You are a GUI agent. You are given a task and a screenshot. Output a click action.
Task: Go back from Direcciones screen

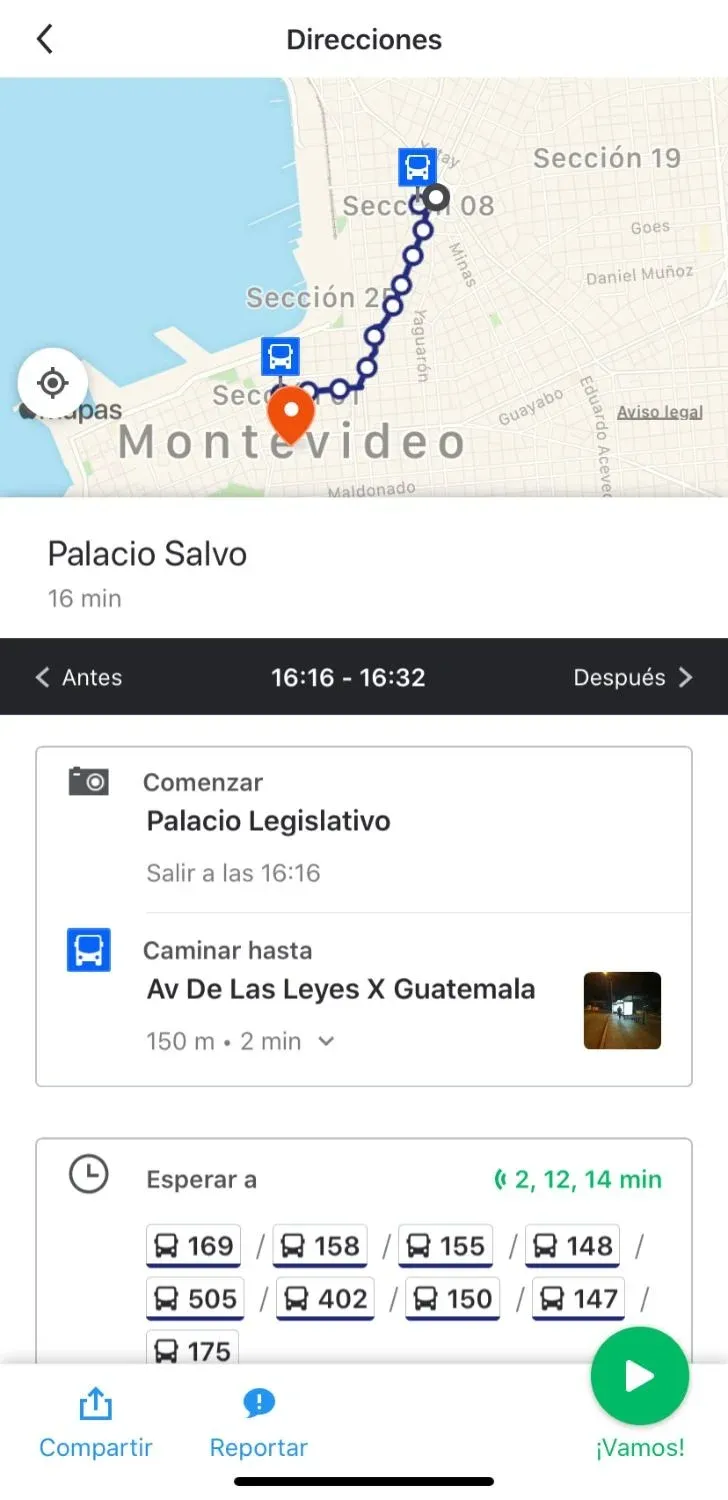click(44, 39)
